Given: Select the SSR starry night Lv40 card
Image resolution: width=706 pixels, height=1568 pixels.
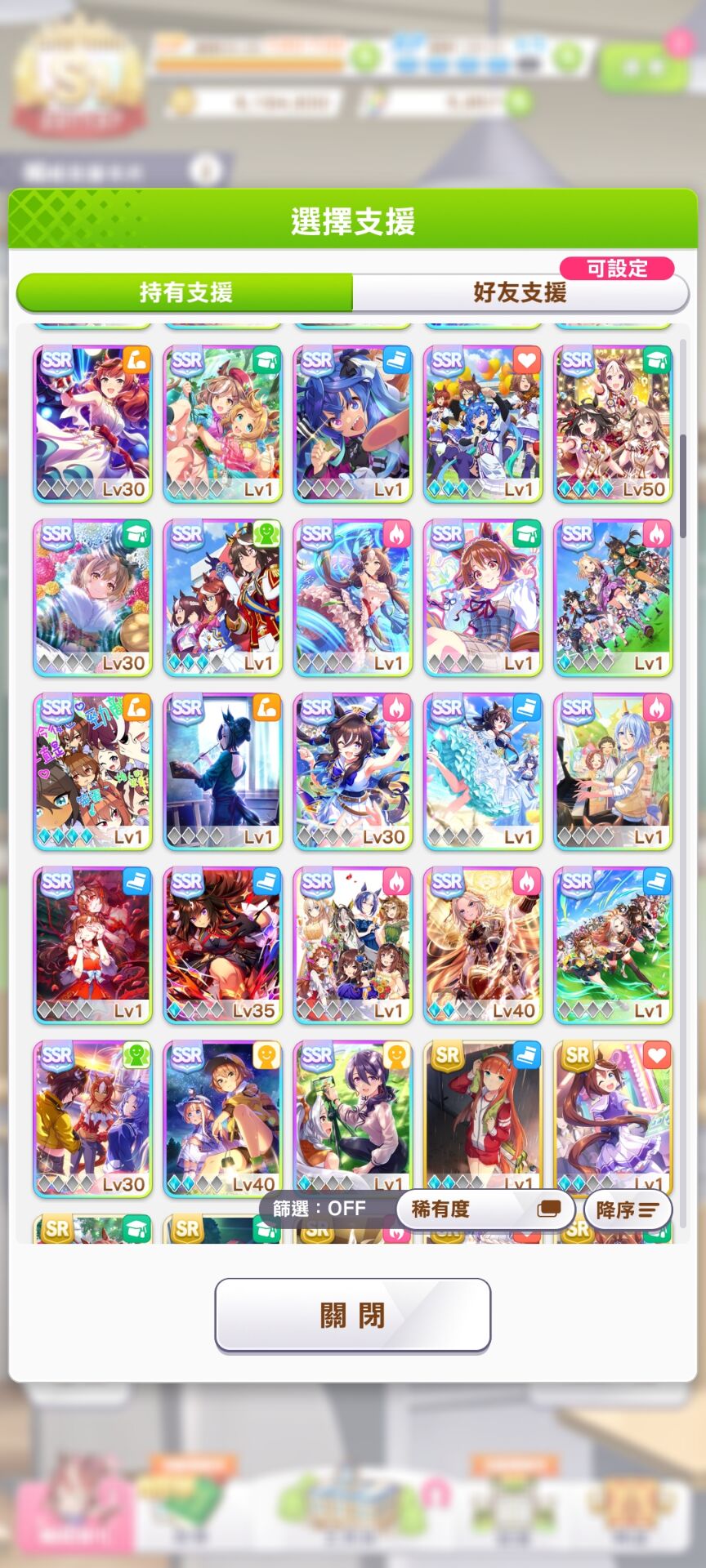Looking at the screenshot, I should pyautogui.click(x=222, y=1119).
